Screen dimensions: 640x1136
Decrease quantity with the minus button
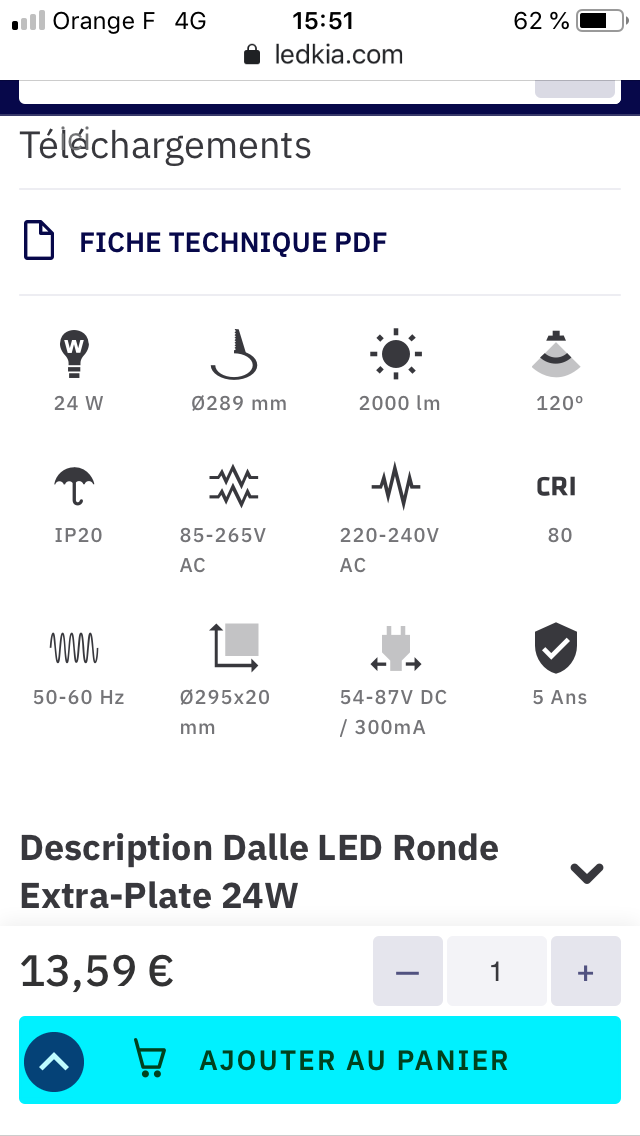point(407,971)
